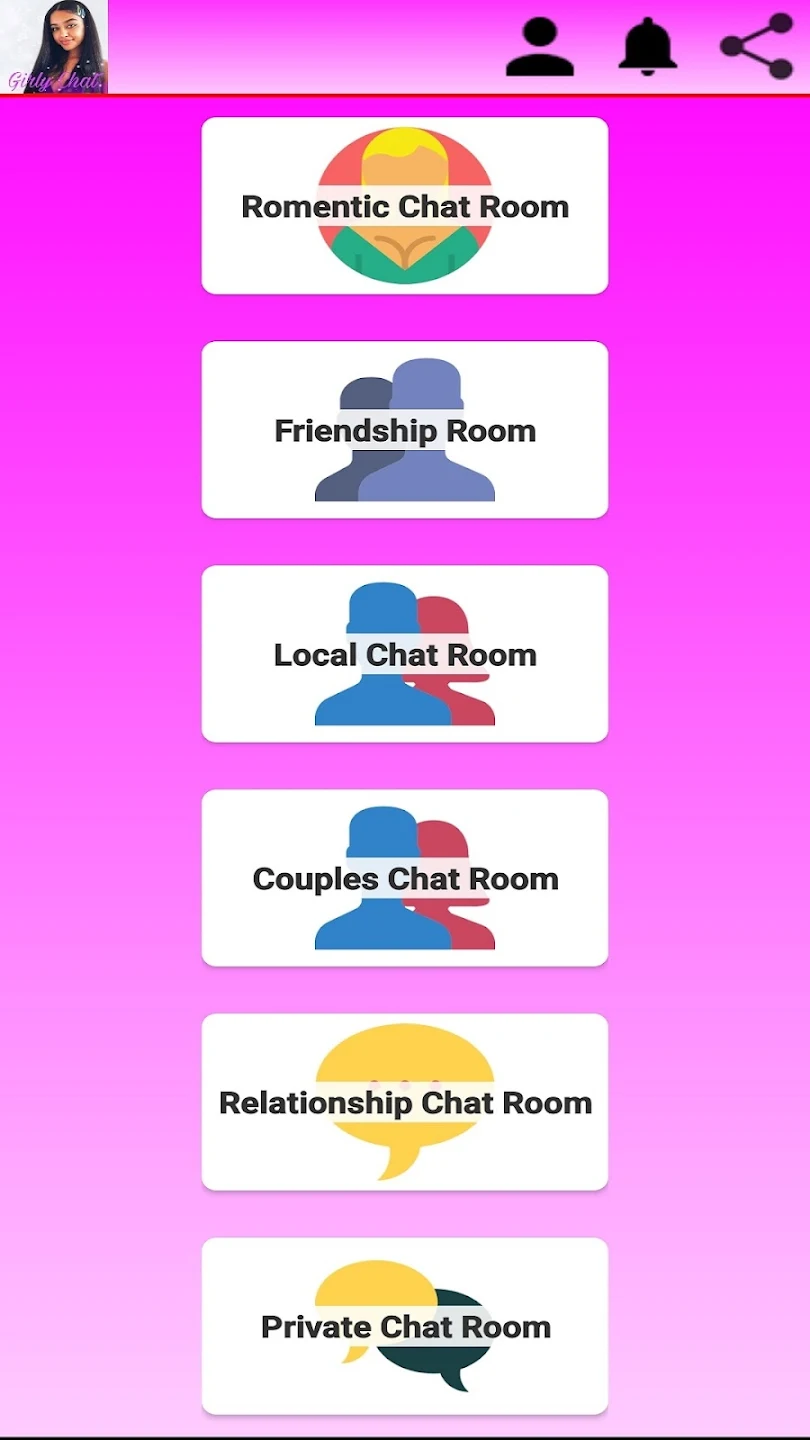Open the Friendship Room card
Screen dimensions: 810x1440
tap(405, 430)
